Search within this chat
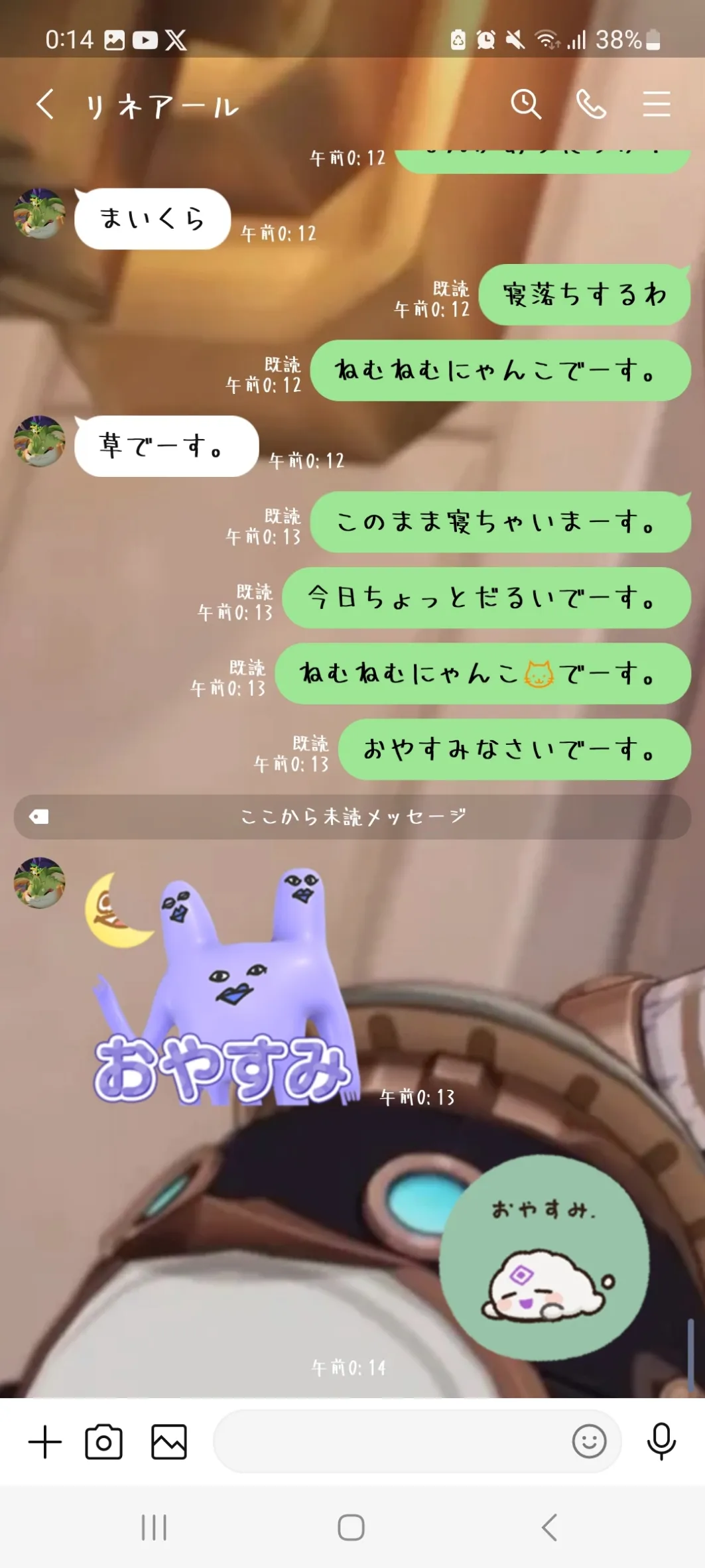The height and width of the screenshot is (1568, 705). point(526,104)
